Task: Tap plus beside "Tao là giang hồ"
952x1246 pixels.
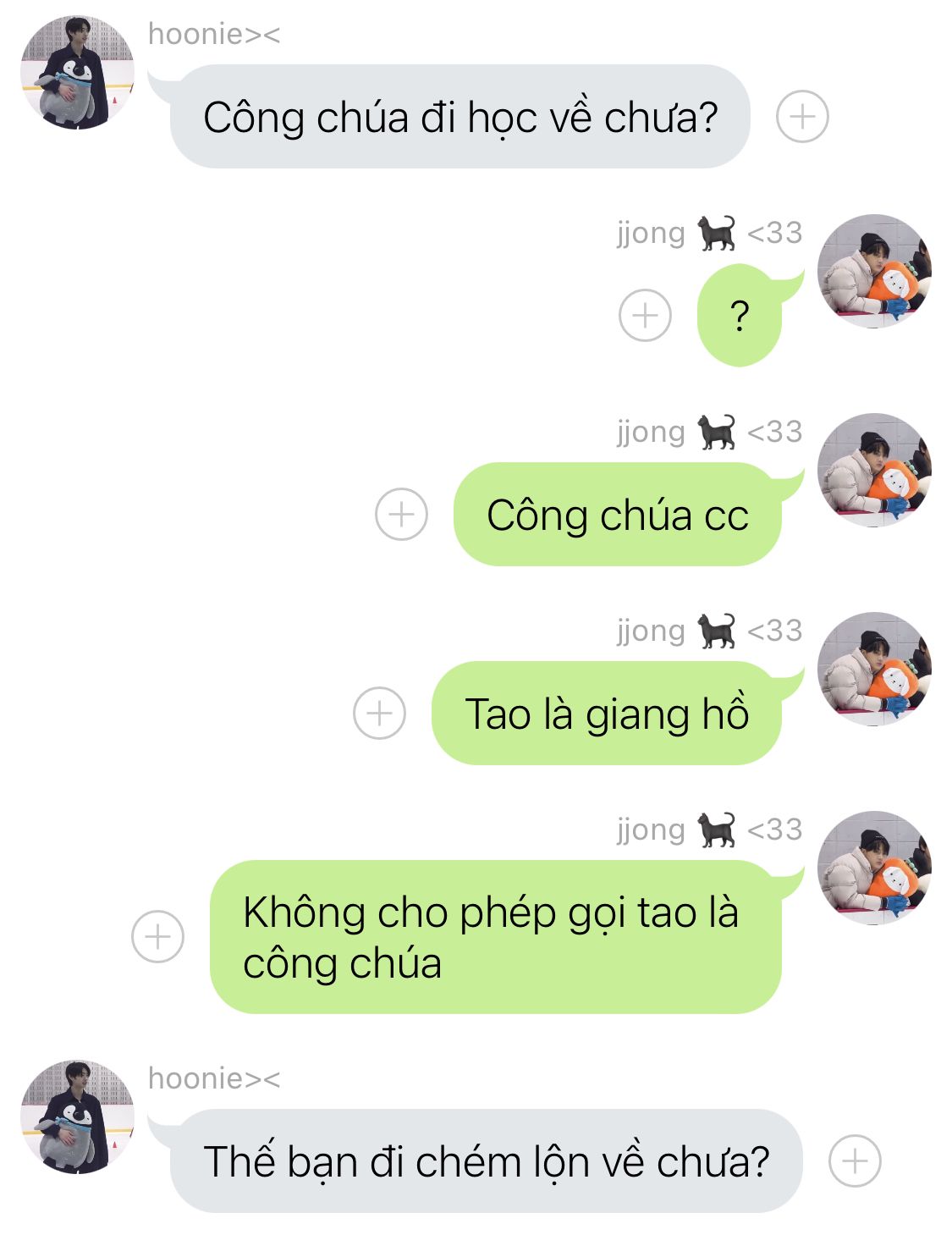Action: 379,713
